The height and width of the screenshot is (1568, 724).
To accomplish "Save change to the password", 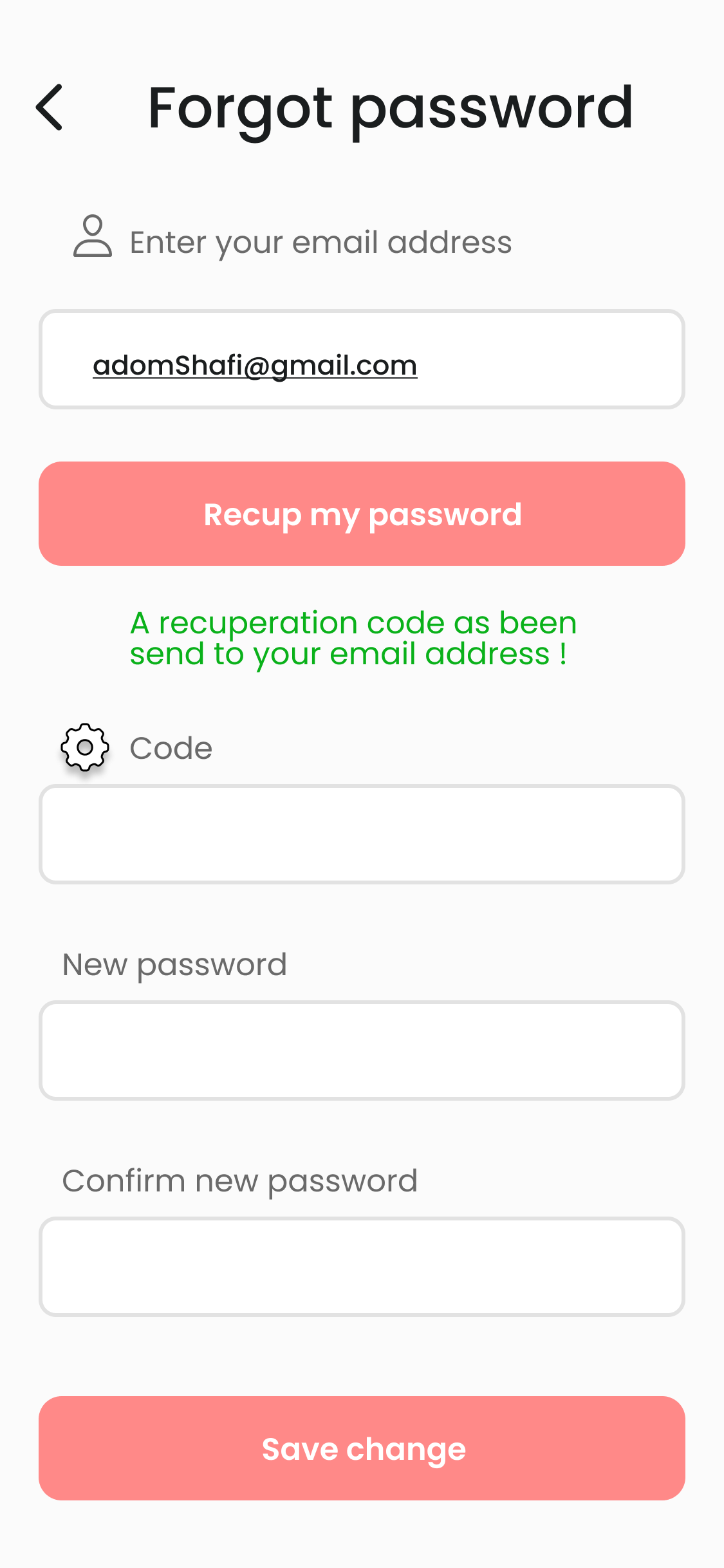I will click(362, 1448).
